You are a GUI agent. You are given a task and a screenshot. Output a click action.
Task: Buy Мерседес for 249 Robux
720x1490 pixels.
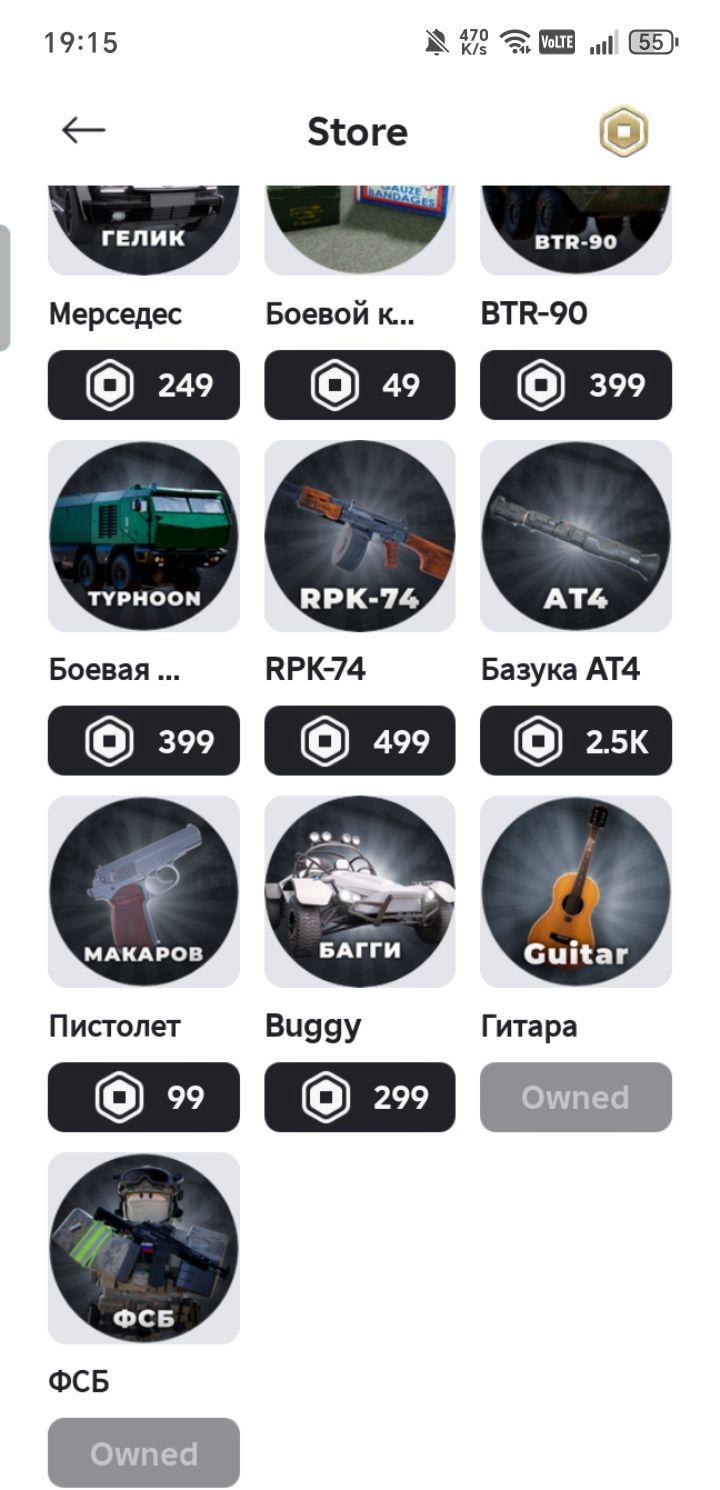(144, 385)
